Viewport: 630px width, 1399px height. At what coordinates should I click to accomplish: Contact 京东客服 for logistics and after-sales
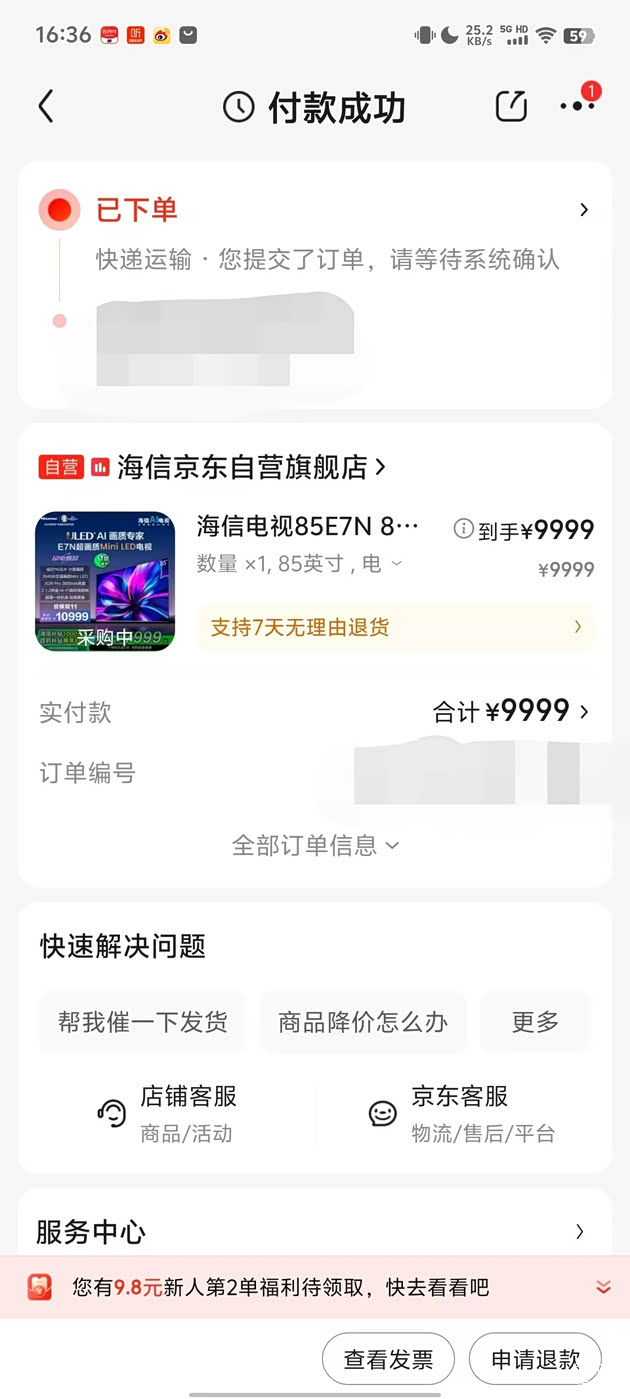461,1112
